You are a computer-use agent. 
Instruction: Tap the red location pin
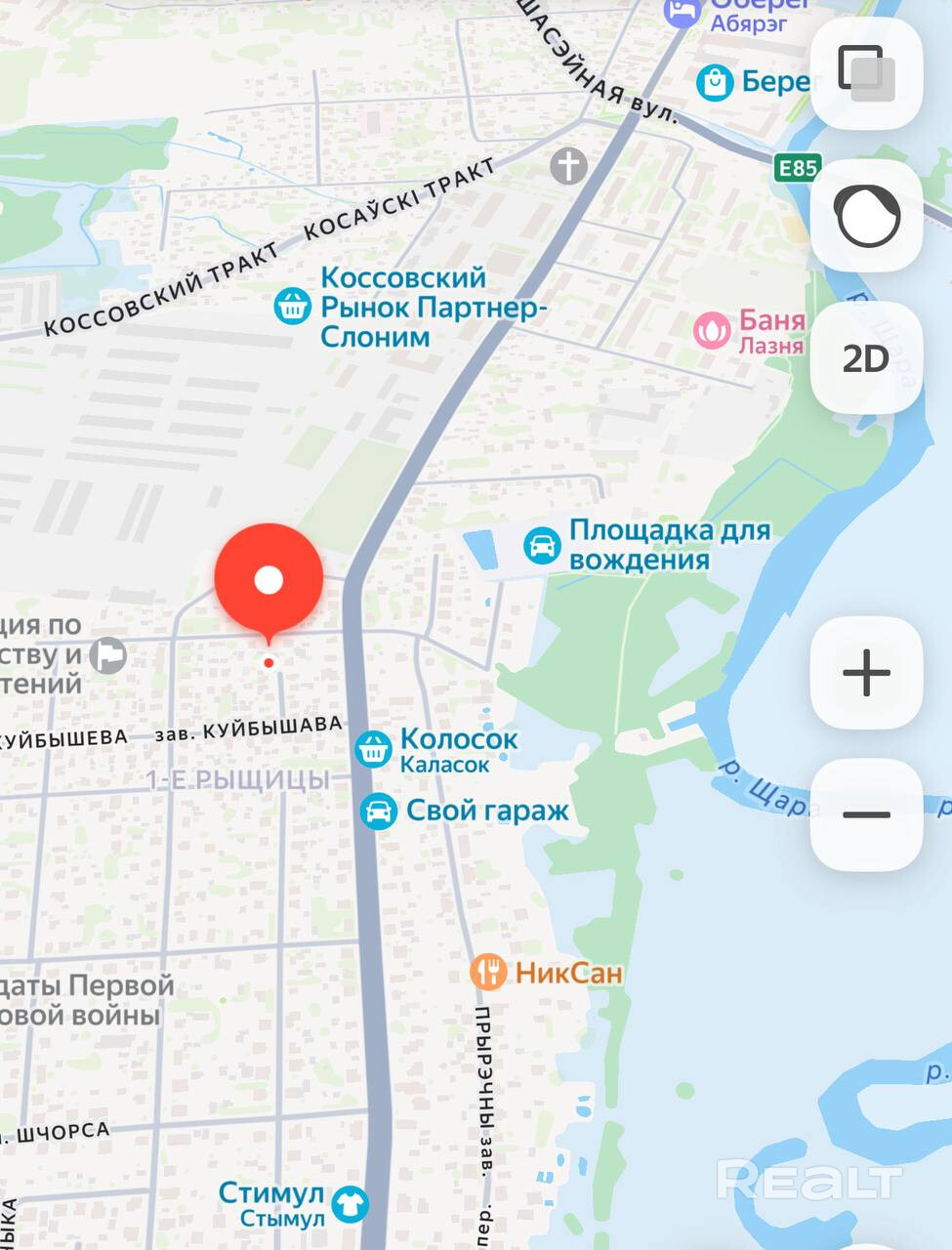tap(269, 580)
